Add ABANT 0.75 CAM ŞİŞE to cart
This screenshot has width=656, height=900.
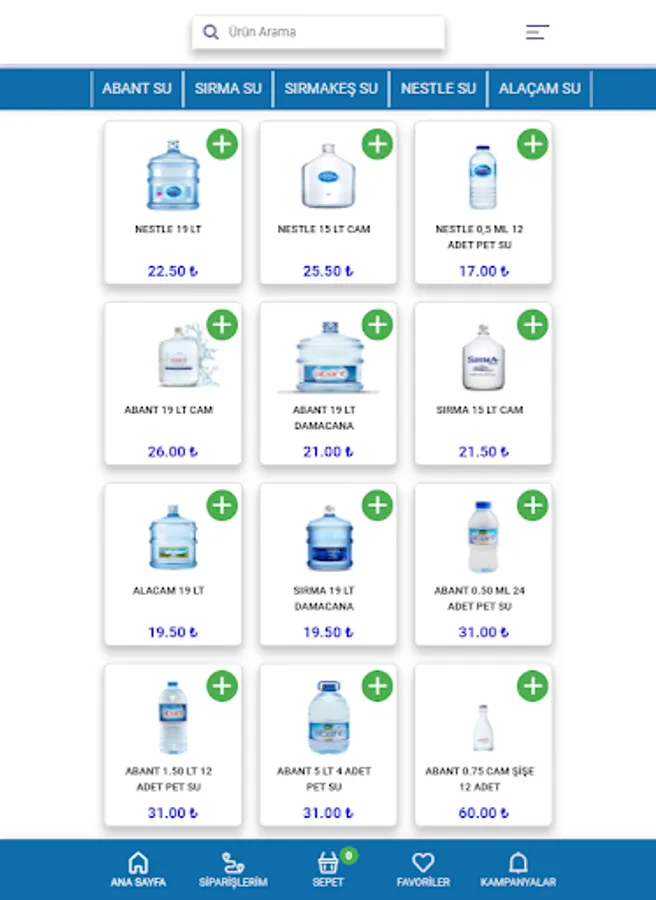(533, 686)
